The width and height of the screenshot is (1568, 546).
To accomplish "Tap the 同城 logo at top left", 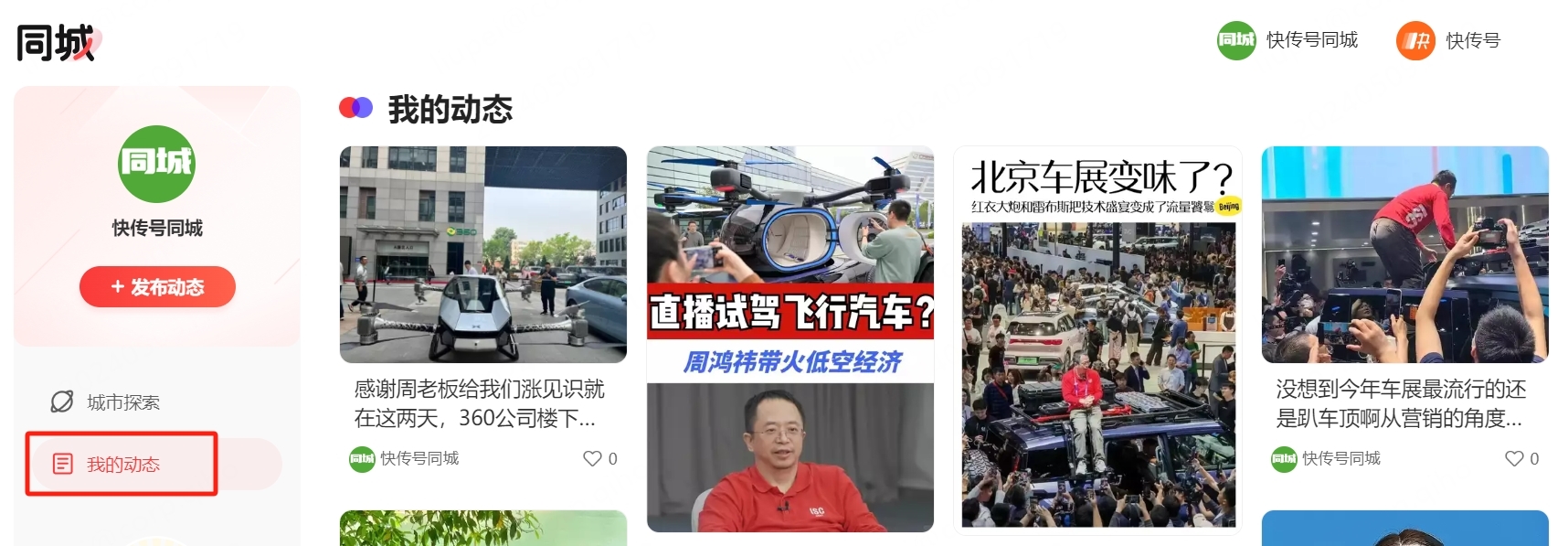I will click(x=58, y=42).
